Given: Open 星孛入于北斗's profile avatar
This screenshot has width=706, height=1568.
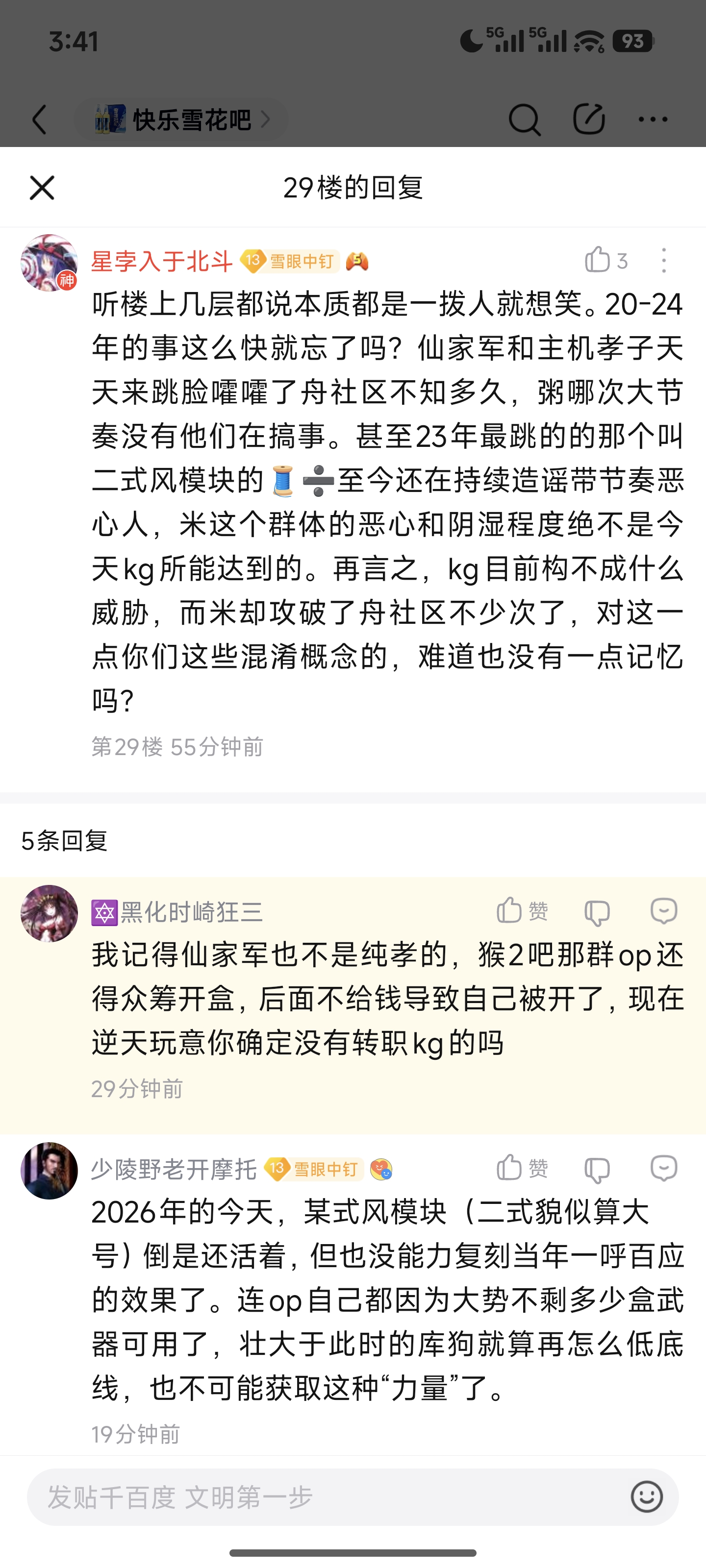Looking at the screenshot, I should click(49, 262).
